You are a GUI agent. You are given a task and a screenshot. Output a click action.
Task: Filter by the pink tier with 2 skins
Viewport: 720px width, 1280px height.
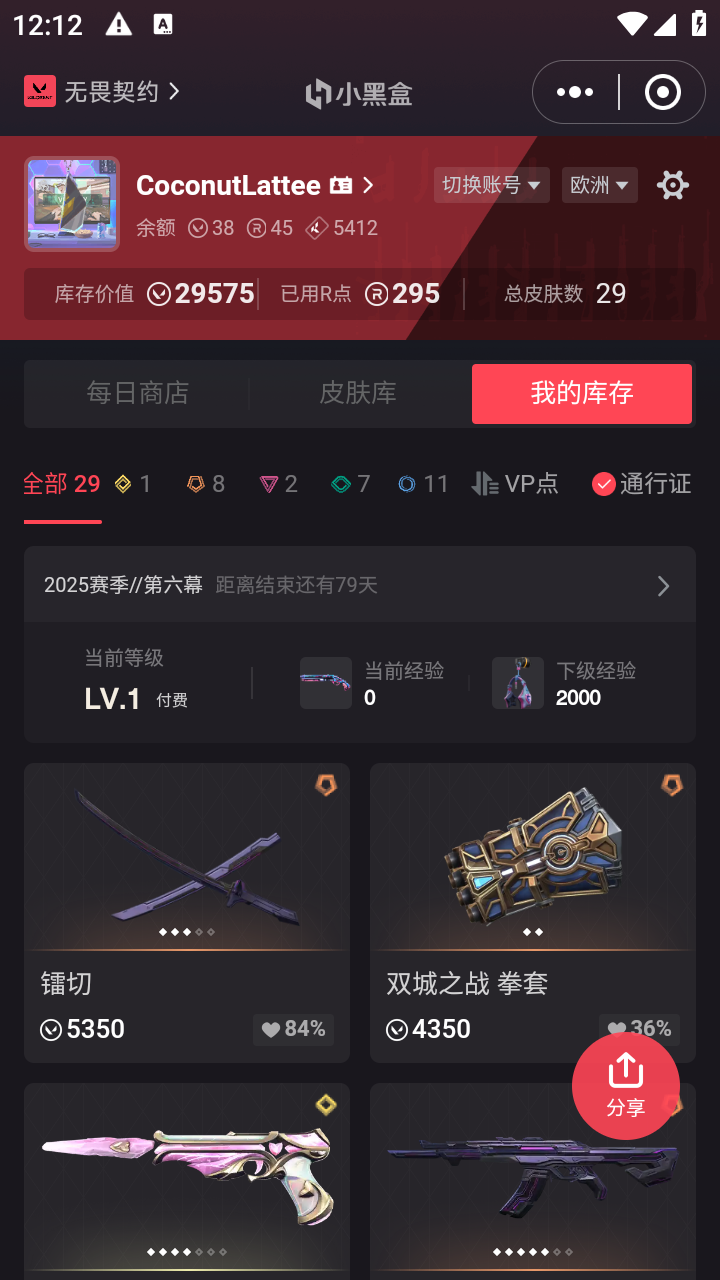click(x=278, y=484)
